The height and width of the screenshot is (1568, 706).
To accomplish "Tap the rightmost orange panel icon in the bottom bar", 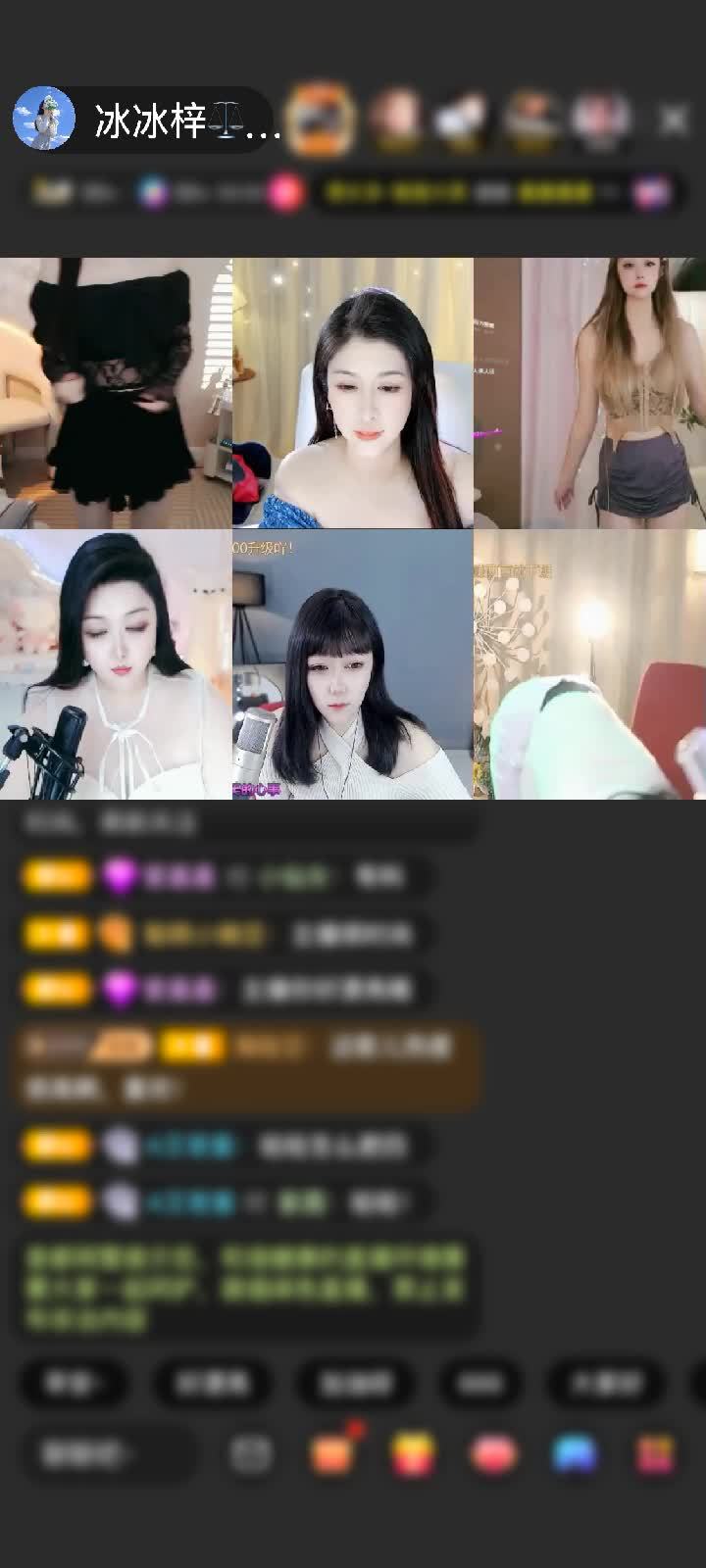I will 655,1453.
